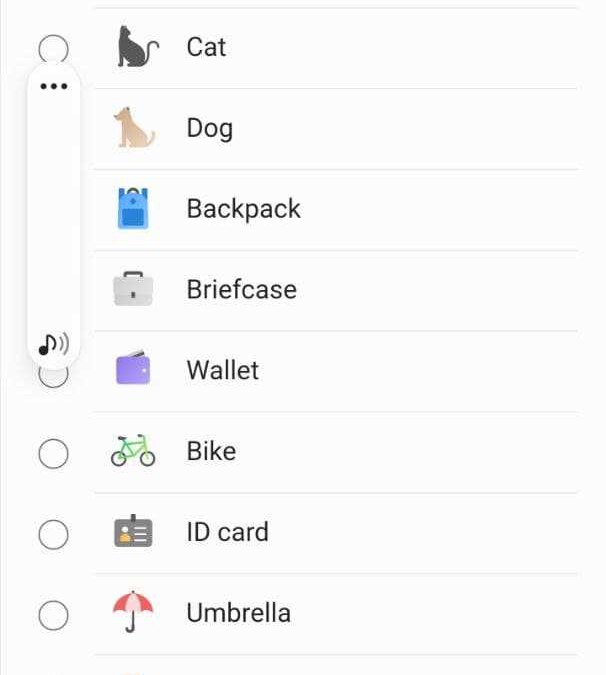The width and height of the screenshot is (606, 675).
Task: Choose Bike from the list
Action: pyautogui.click(x=53, y=453)
